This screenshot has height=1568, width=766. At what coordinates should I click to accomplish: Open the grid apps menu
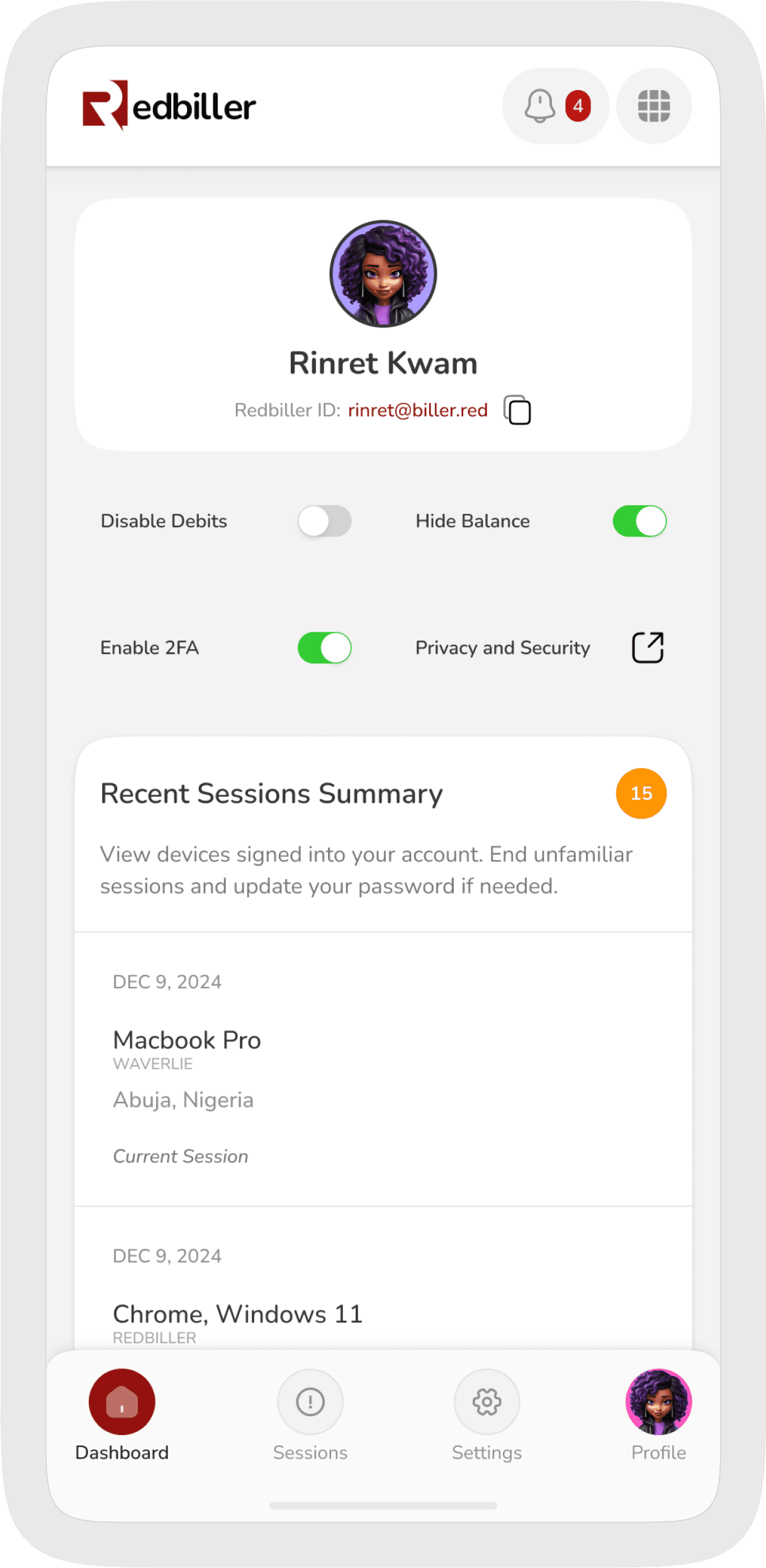[653, 106]
